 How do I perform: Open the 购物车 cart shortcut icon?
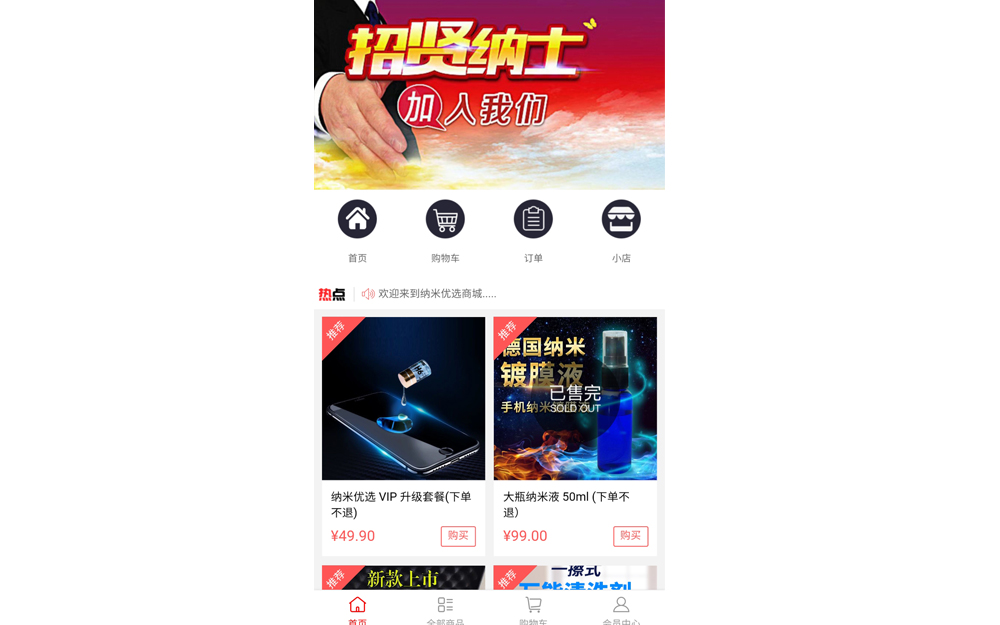click(445, 219)
